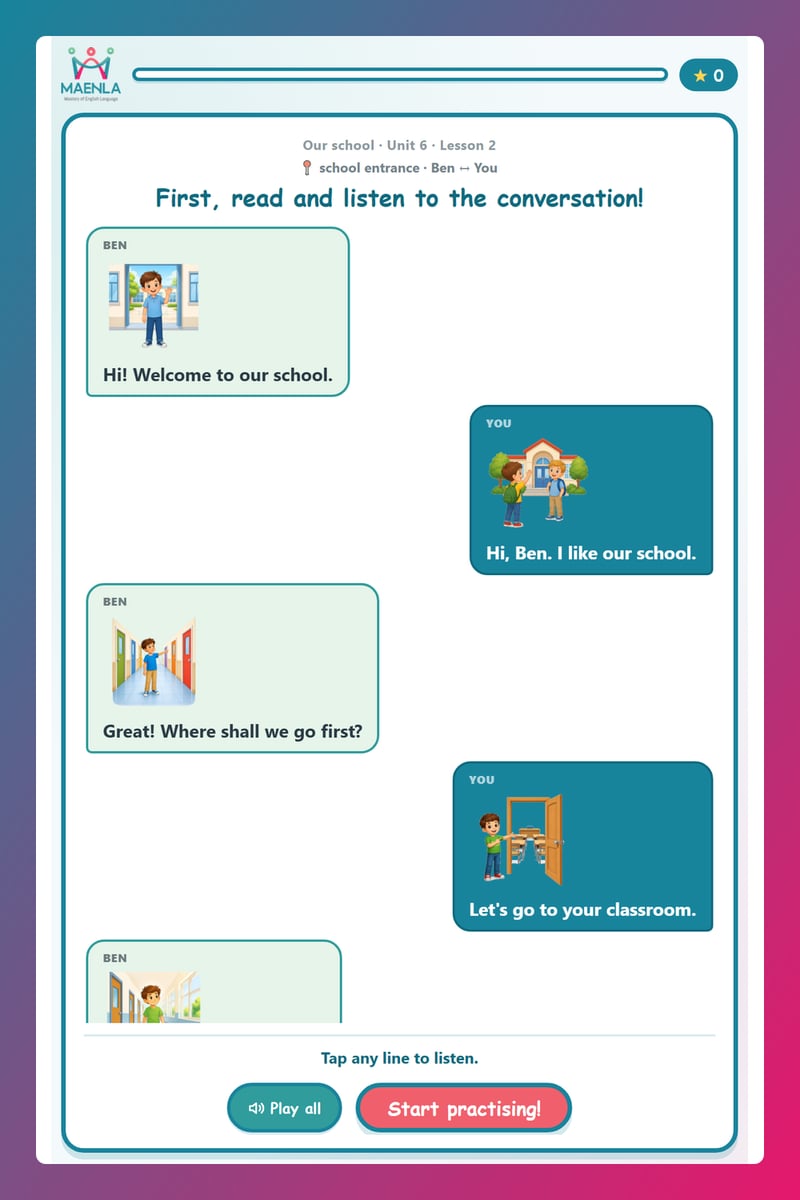
Task: Tap the Start practising! button
Action: tap(464, 1108)
